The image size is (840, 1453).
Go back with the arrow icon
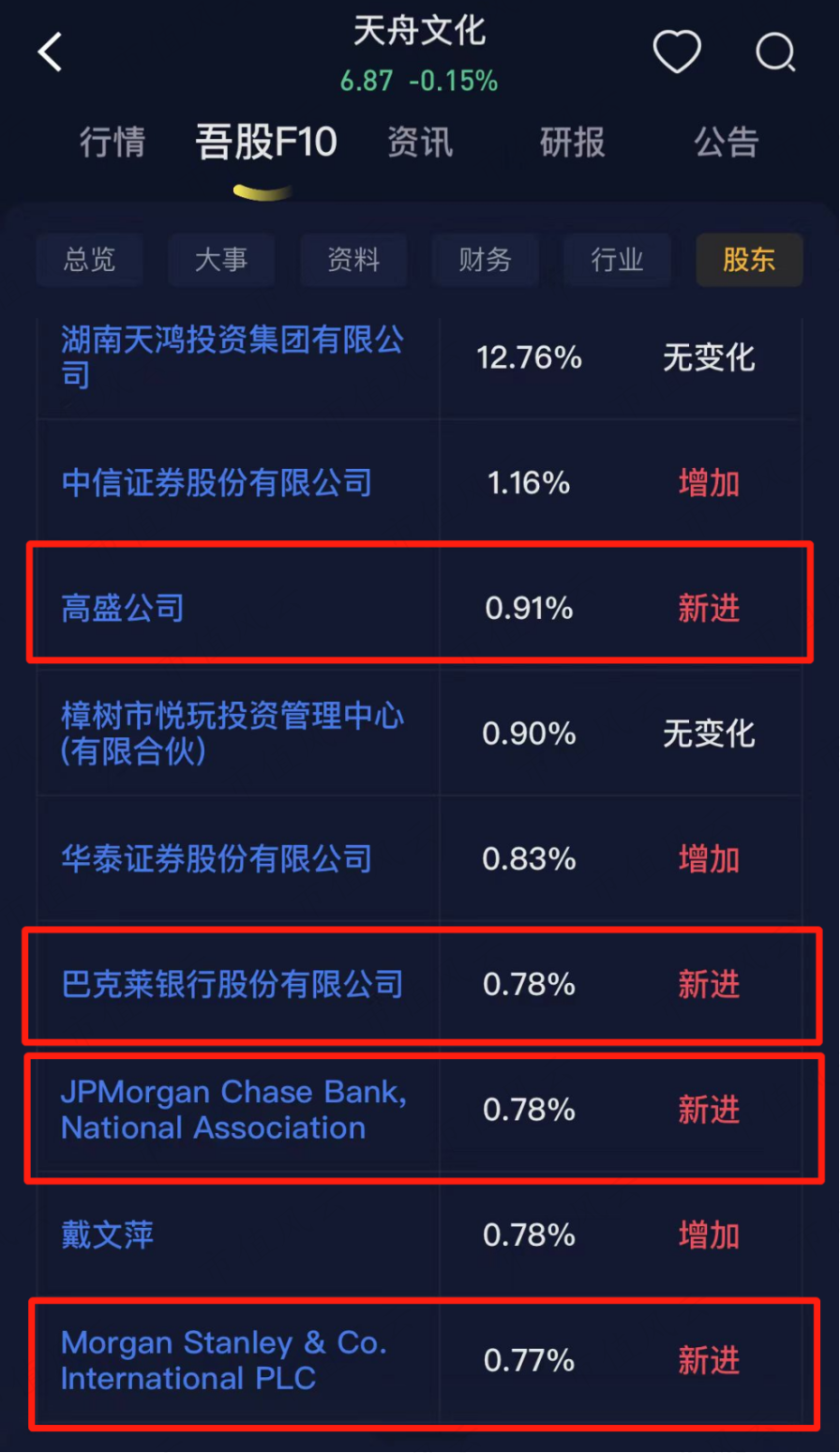[51, 52]
